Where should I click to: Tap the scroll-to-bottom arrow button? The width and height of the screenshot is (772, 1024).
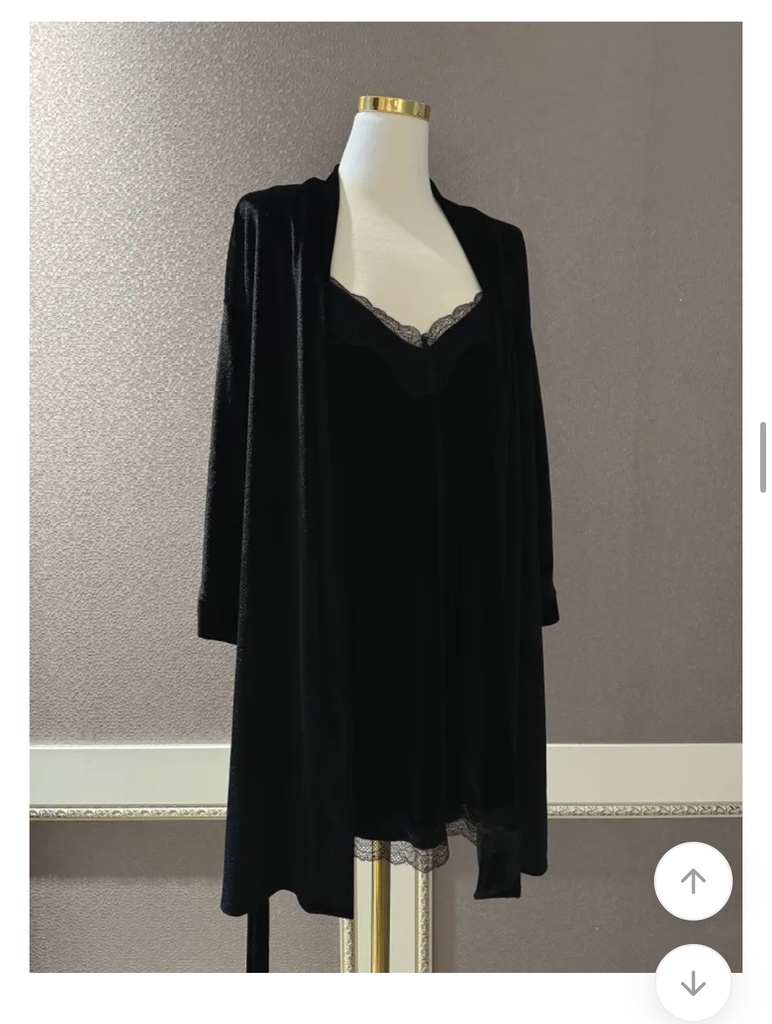click(693, 983)
